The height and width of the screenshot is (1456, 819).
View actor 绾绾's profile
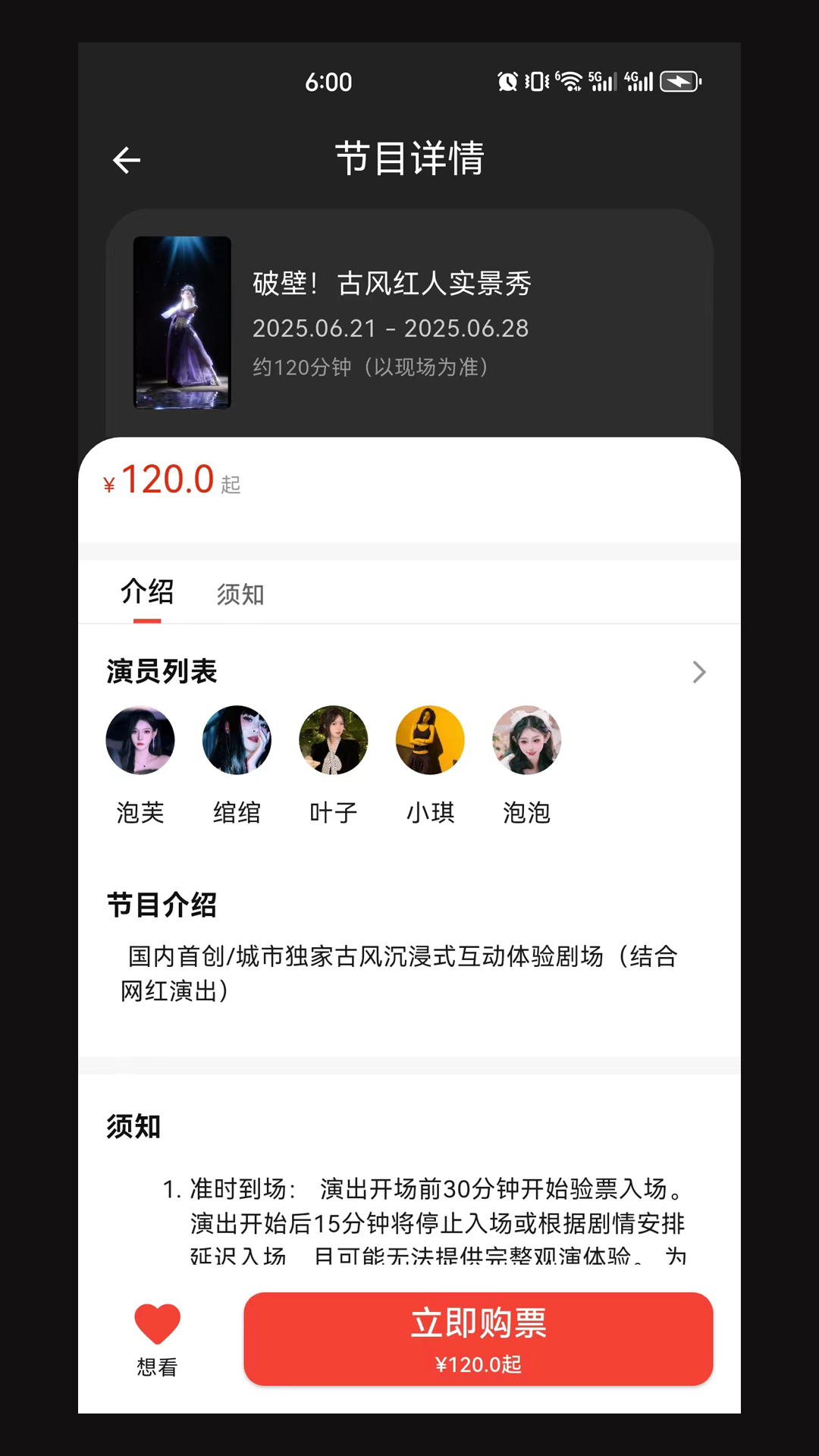[237, 740]
